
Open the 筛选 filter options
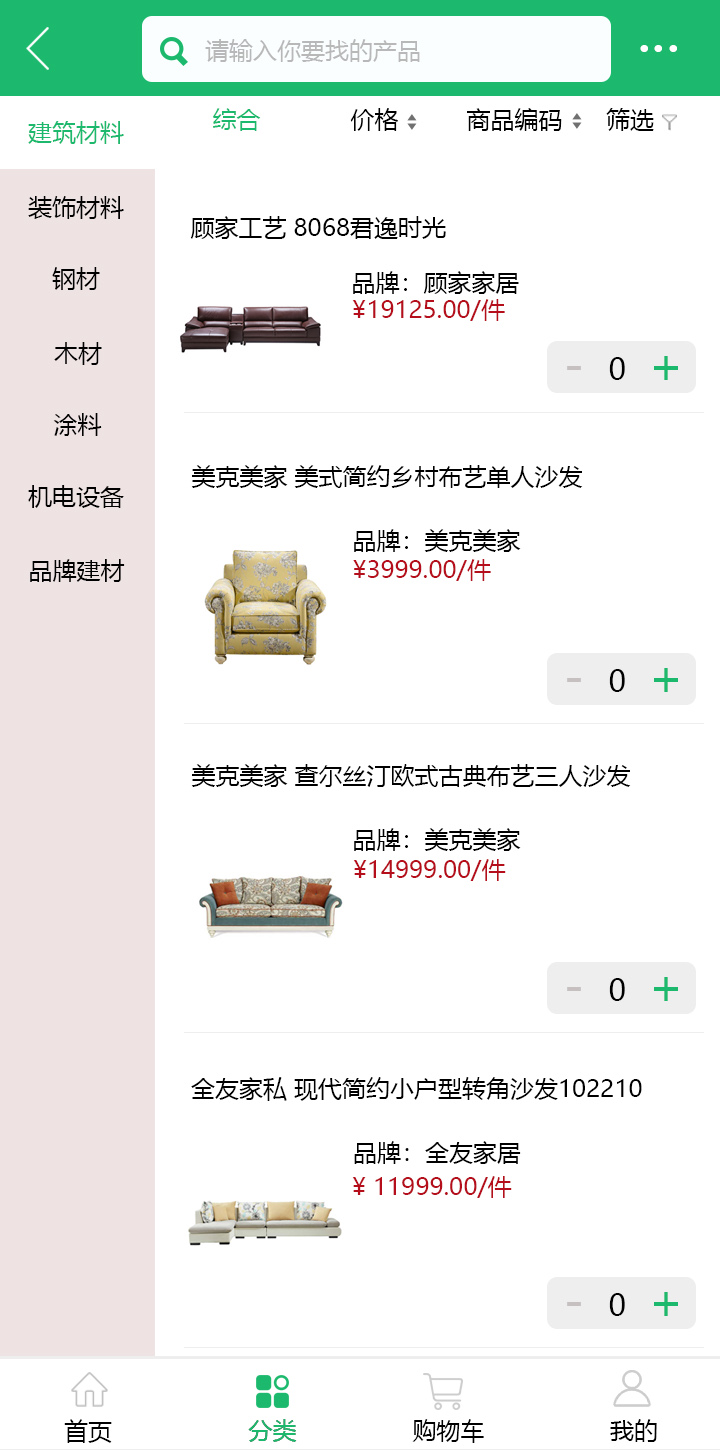point(641,121)
